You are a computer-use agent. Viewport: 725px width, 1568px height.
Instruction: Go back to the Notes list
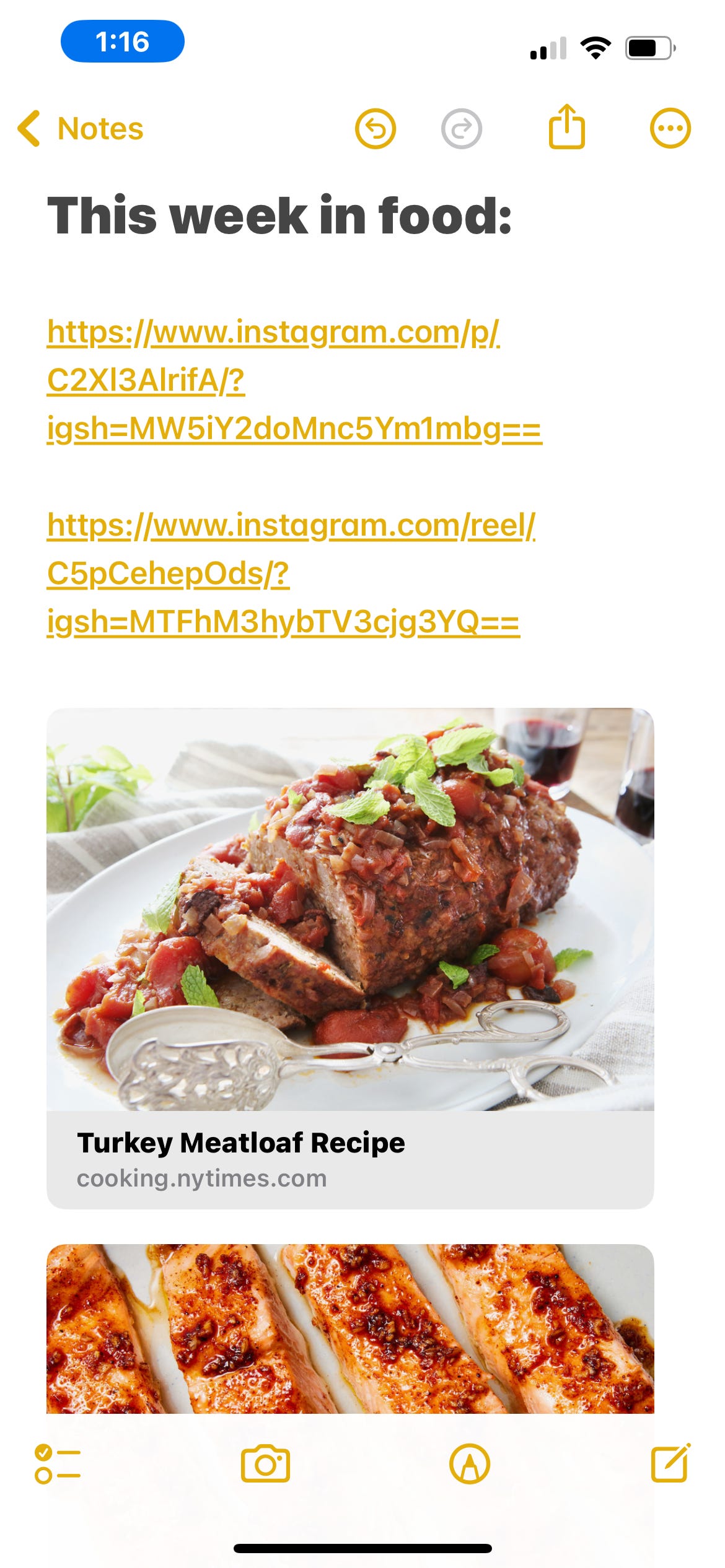coord(81,129)
